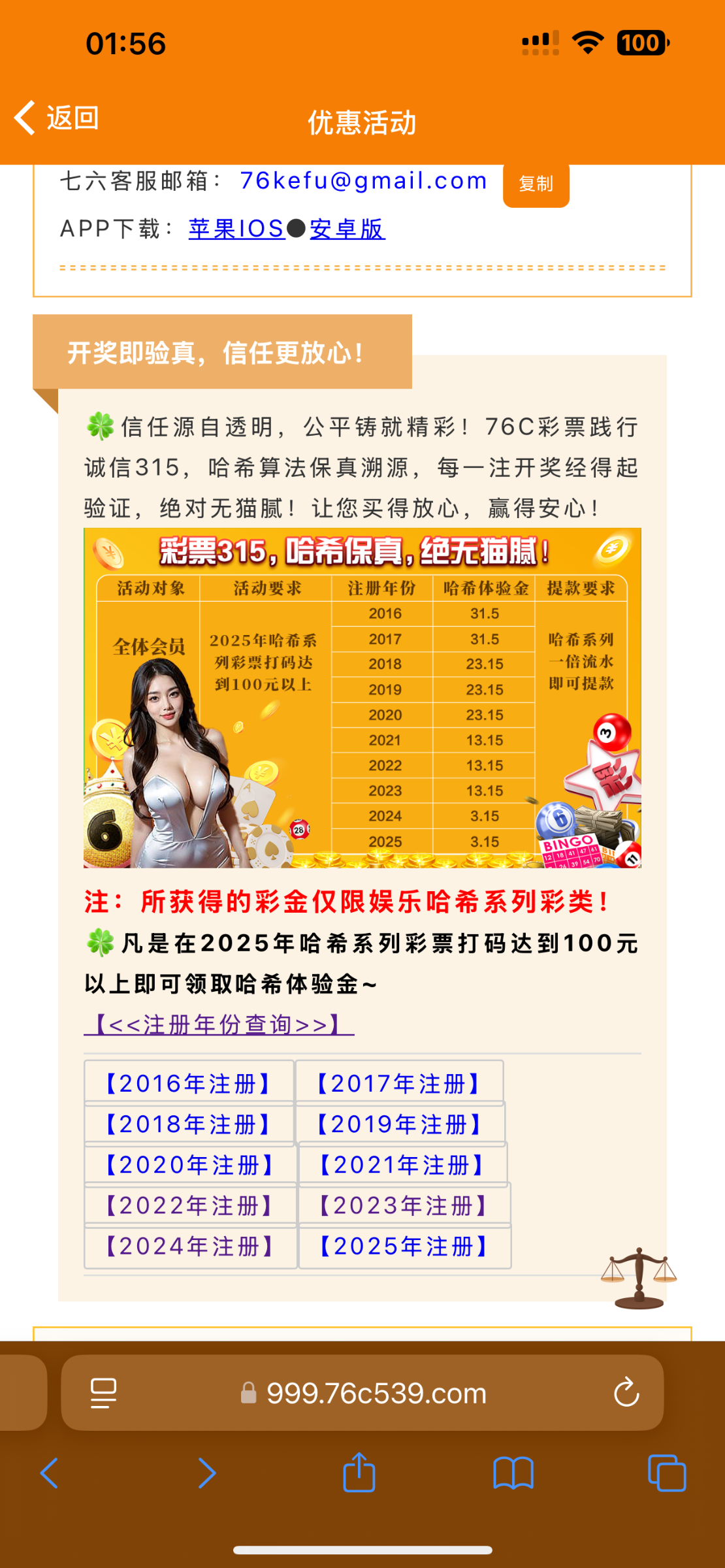Tap the address bar showing 999.76c539.com

(376, 1392)
